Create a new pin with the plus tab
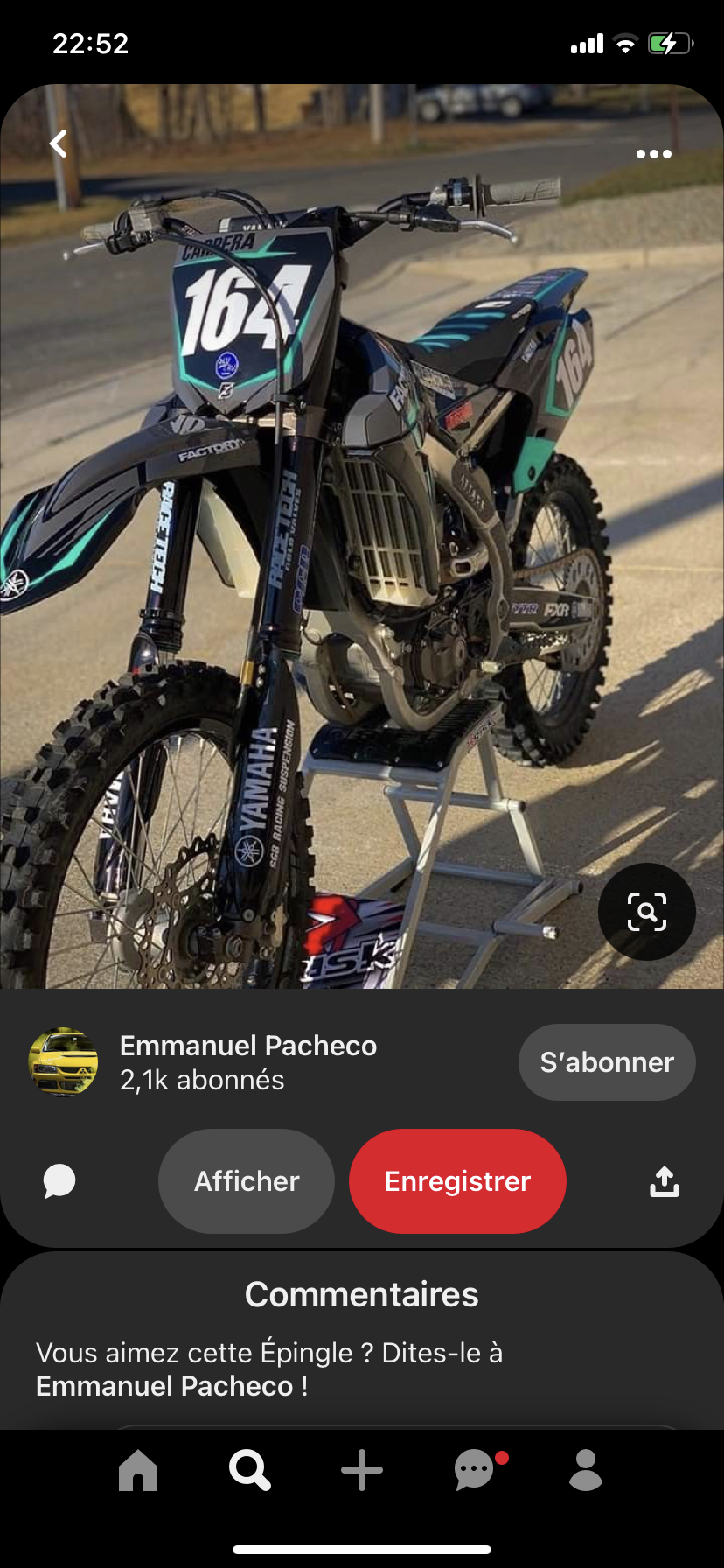Screen dimensions: 724x1568 (x=362, y=1470)
